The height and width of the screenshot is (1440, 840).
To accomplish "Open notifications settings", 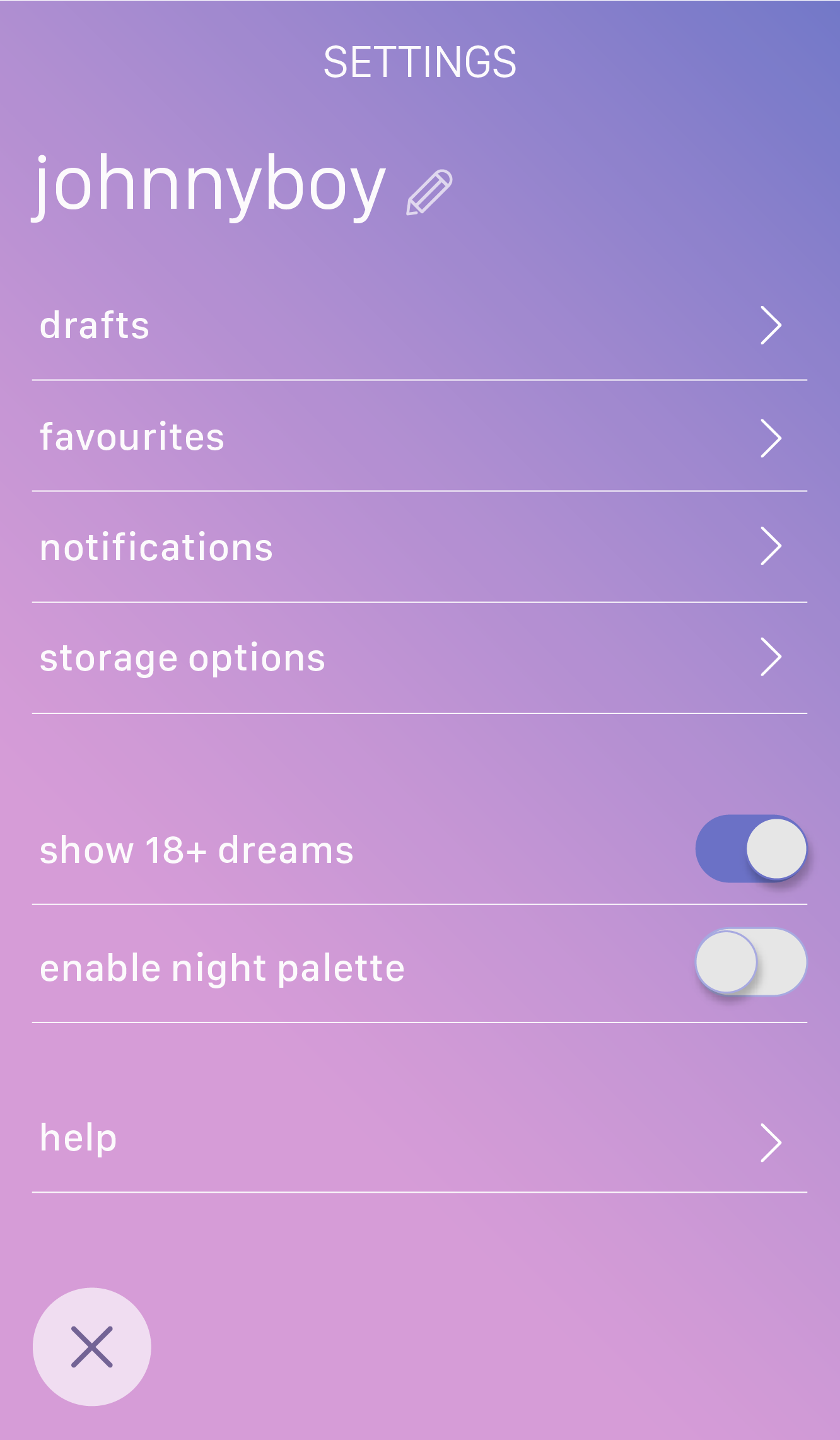I will 419,547.
